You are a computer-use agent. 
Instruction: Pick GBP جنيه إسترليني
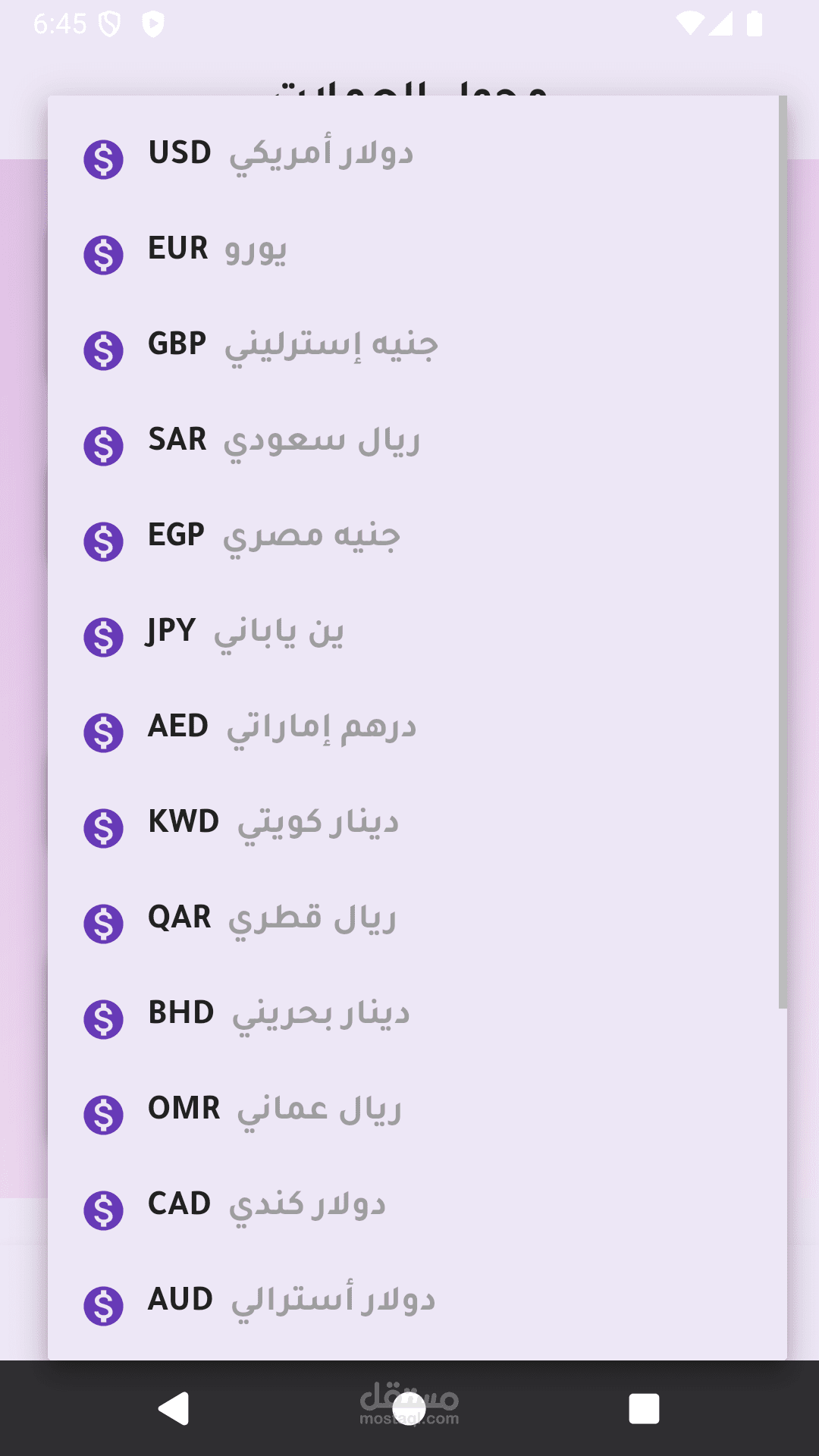pyautogui.click(x=413, y=349)
